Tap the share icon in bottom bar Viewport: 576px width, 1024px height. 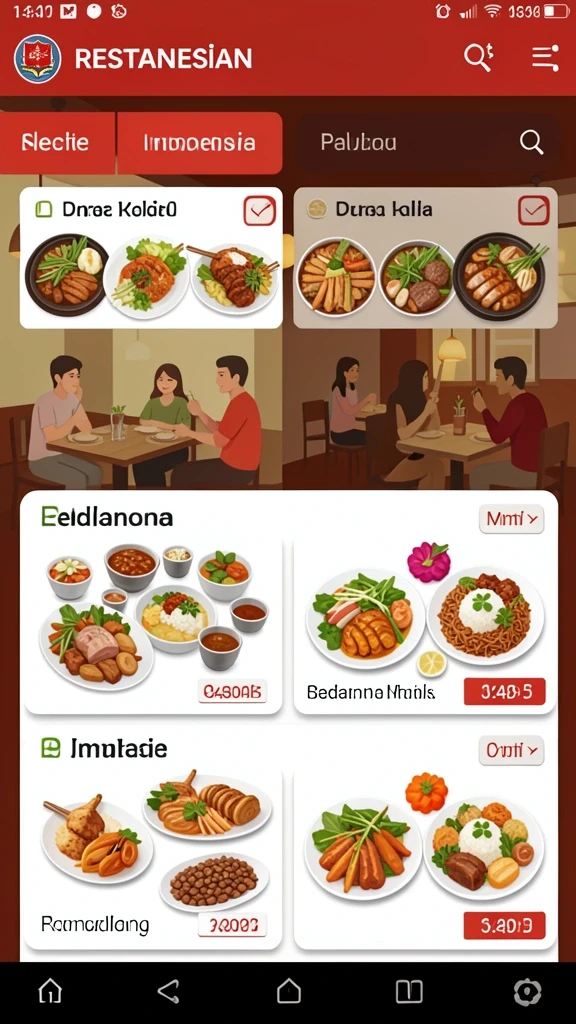[x=168, y=991]
